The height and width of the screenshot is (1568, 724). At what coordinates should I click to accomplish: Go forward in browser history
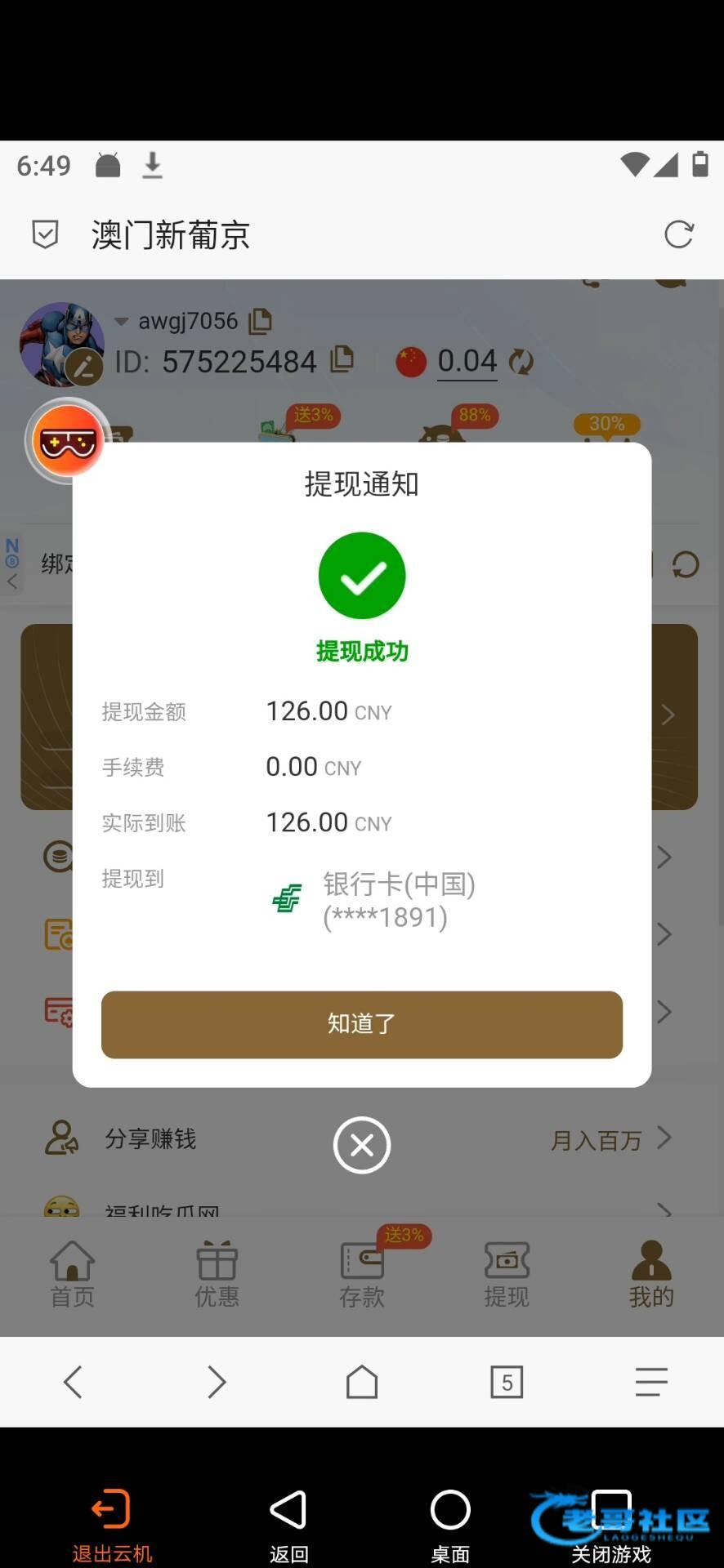[217, 1382]
